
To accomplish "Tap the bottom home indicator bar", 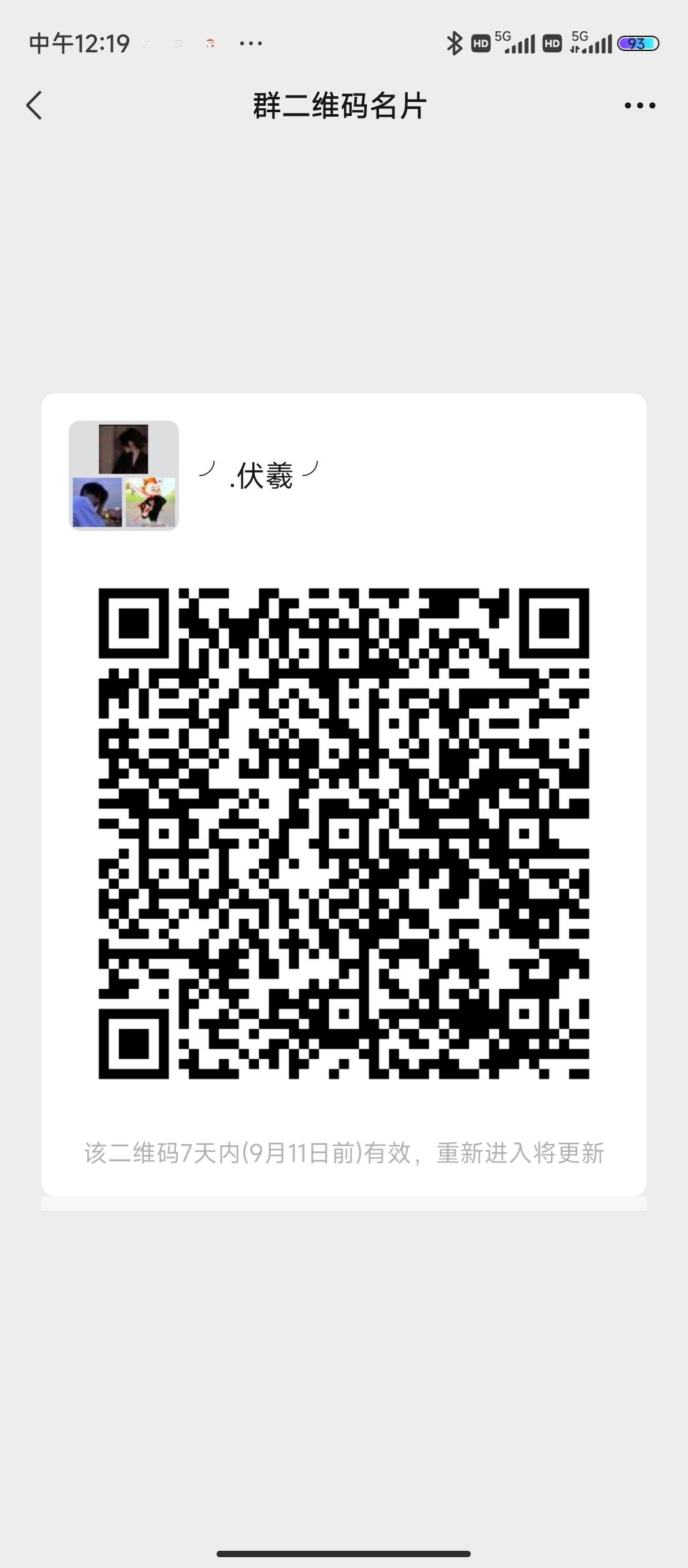I will pyautogui.click(x=344, y=1553).
